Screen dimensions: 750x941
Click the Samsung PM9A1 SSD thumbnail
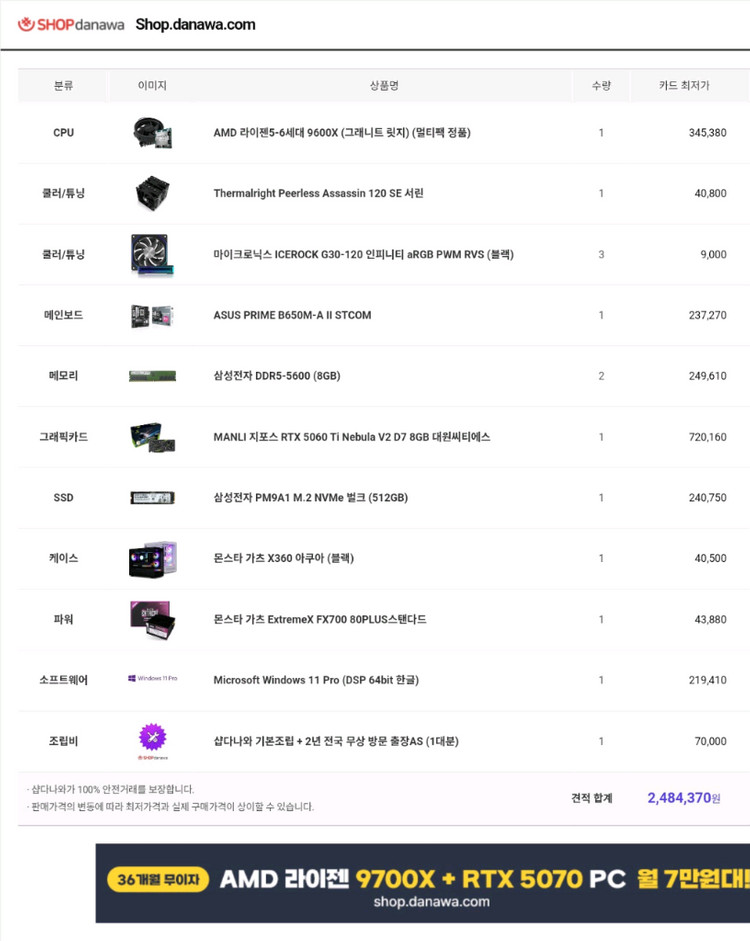tap(152, 497)
